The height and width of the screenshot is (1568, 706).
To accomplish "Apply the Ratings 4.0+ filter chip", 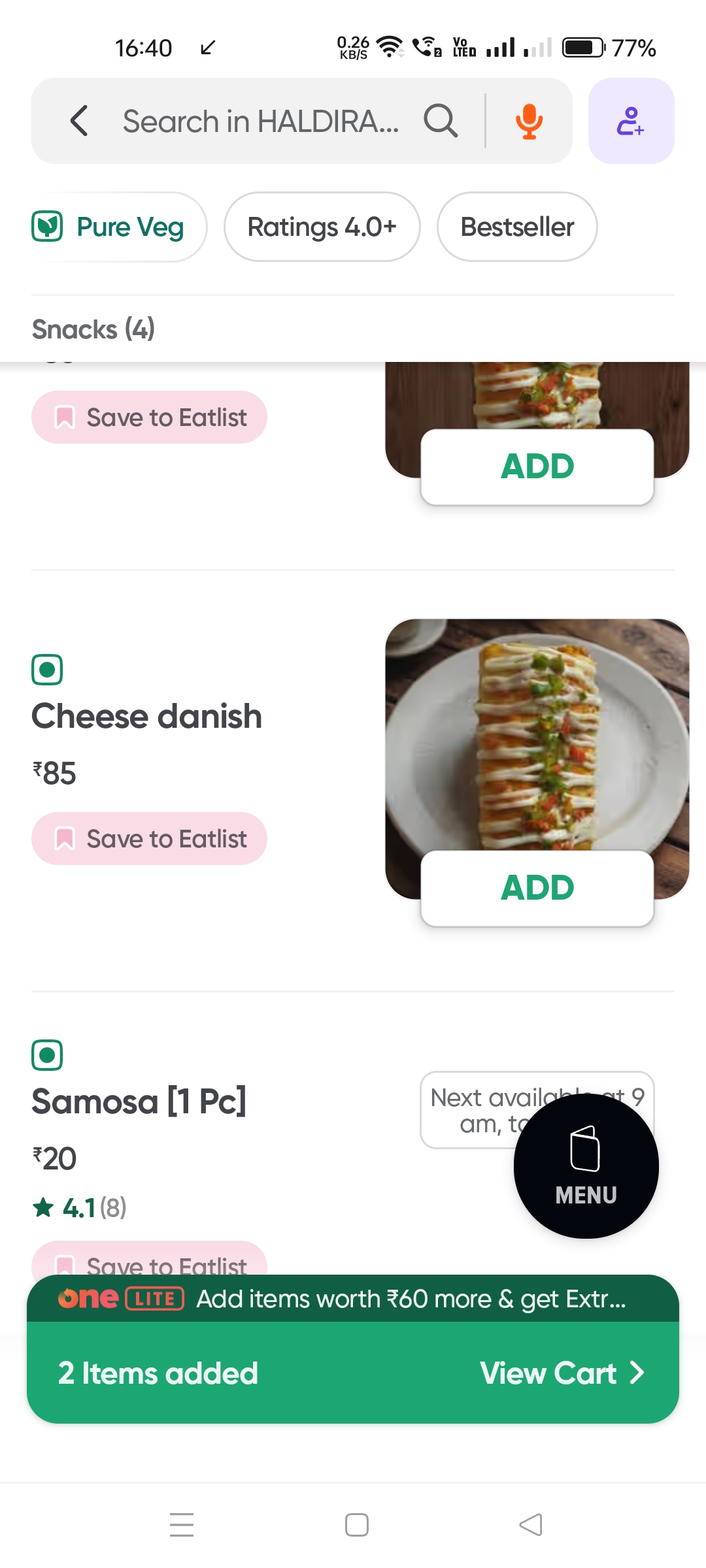I will point(322,227).
